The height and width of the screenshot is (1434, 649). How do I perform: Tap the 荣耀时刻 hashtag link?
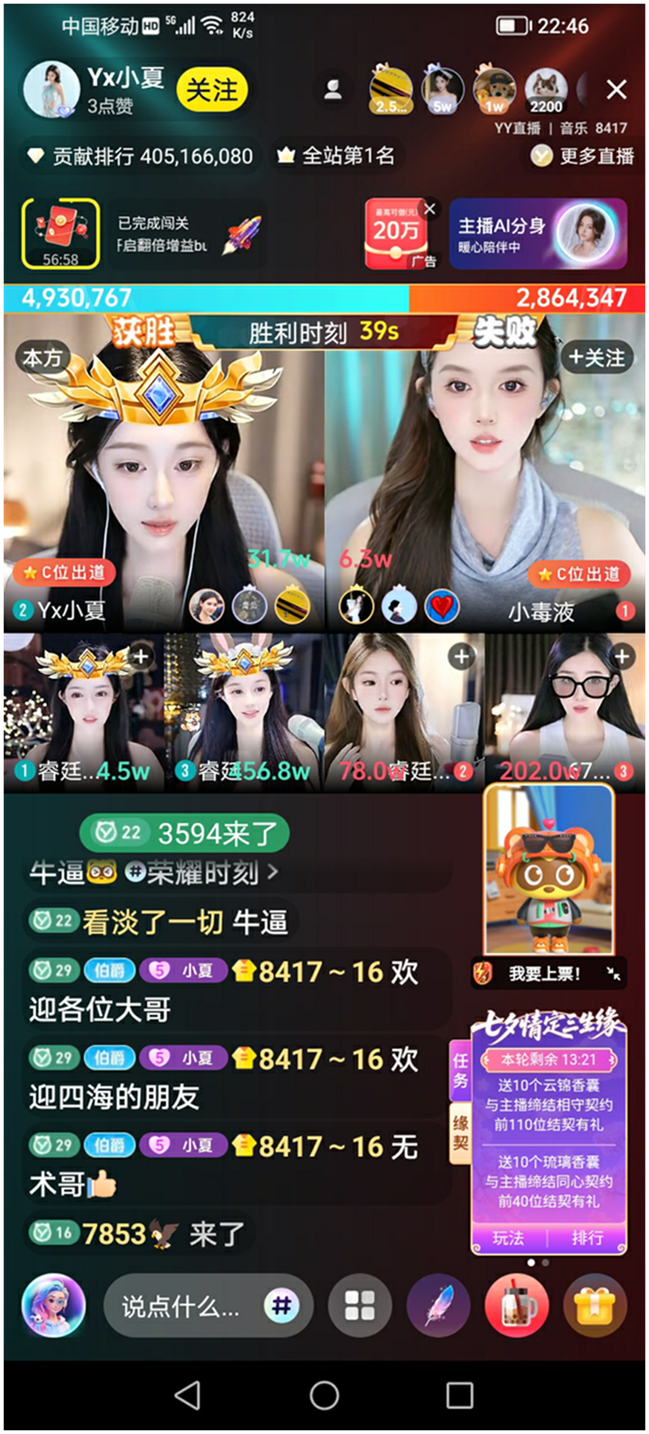click(202, 873)
